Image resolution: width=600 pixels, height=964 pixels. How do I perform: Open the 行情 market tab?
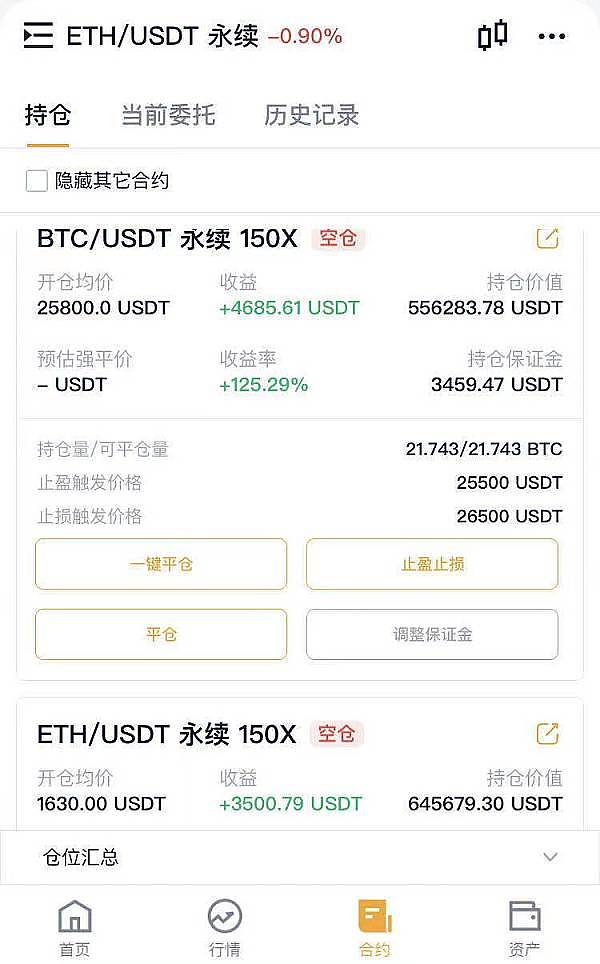click(x=225, y=927)
